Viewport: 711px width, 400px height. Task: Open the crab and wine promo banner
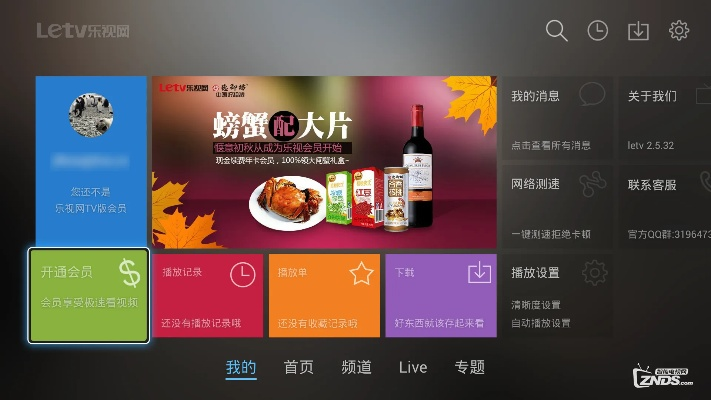point(325,163)
